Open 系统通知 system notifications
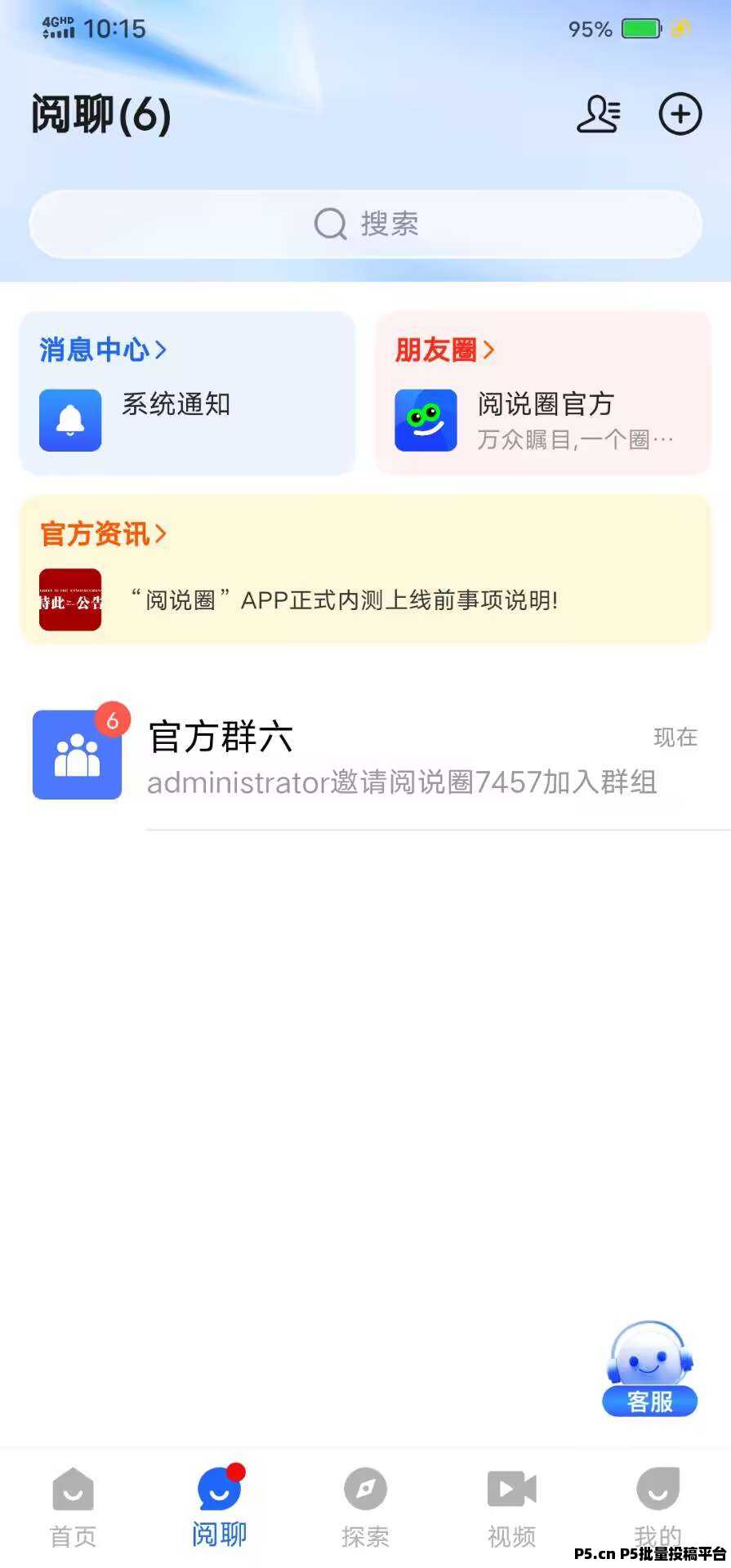This screenshot has width=731, height=1568. click(x=176, y=405)
